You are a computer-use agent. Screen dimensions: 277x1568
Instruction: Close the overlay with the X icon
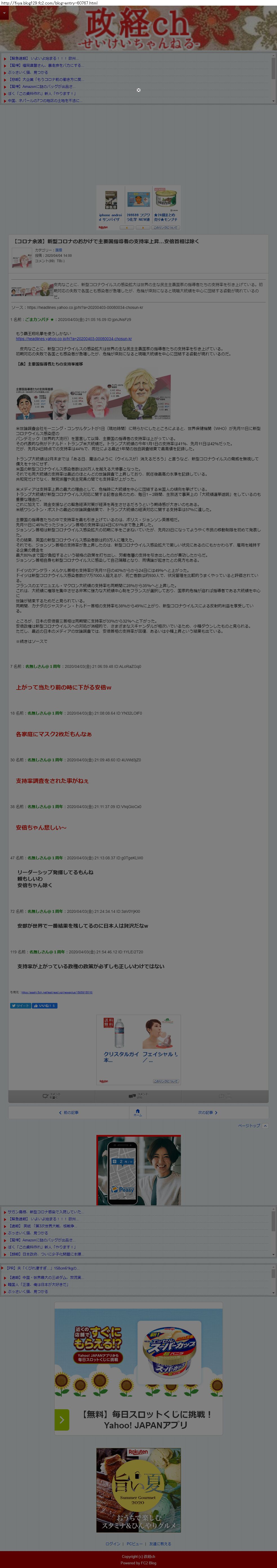pos(138,90)
